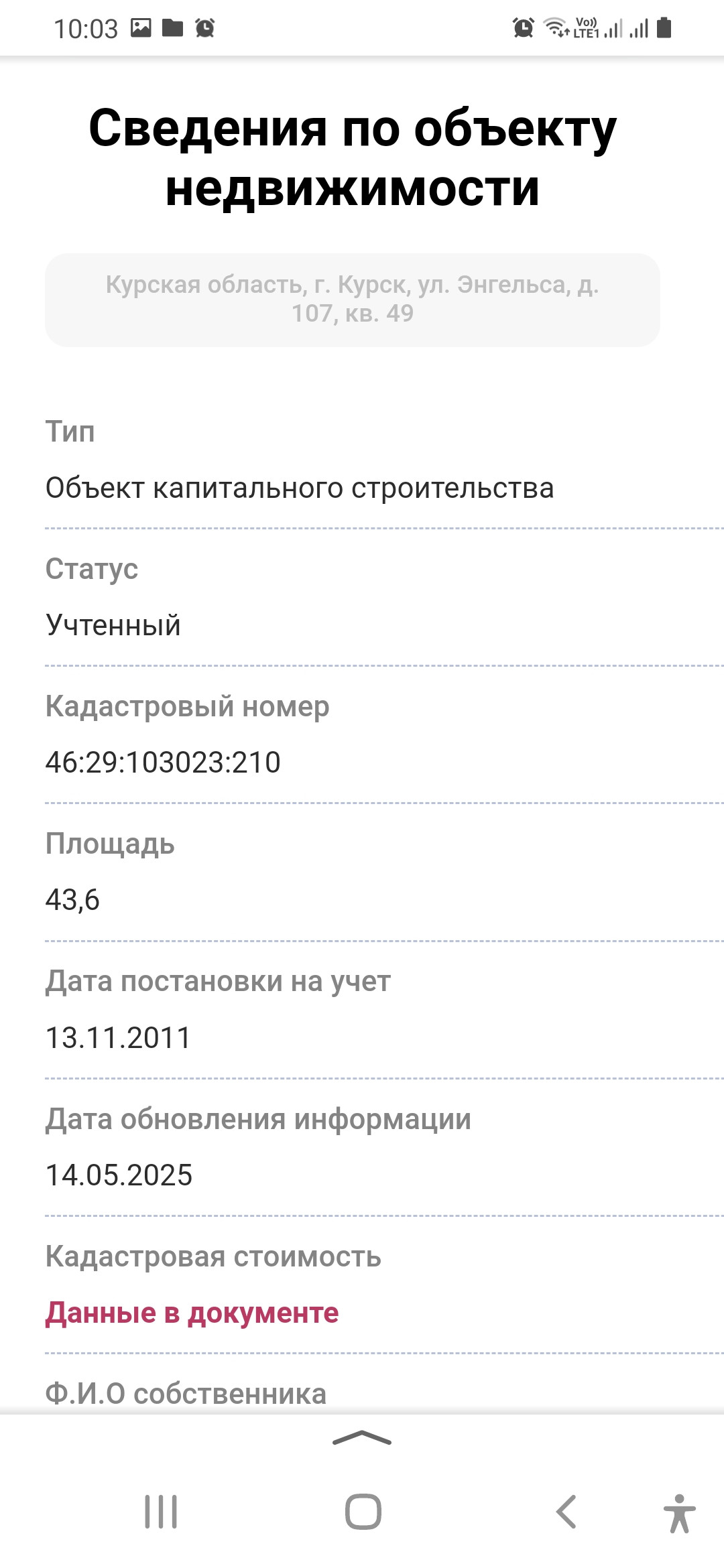
Task: Expand the bottom panel with the up chevron
Action: pyautogui.click(x=362, y=1437)
